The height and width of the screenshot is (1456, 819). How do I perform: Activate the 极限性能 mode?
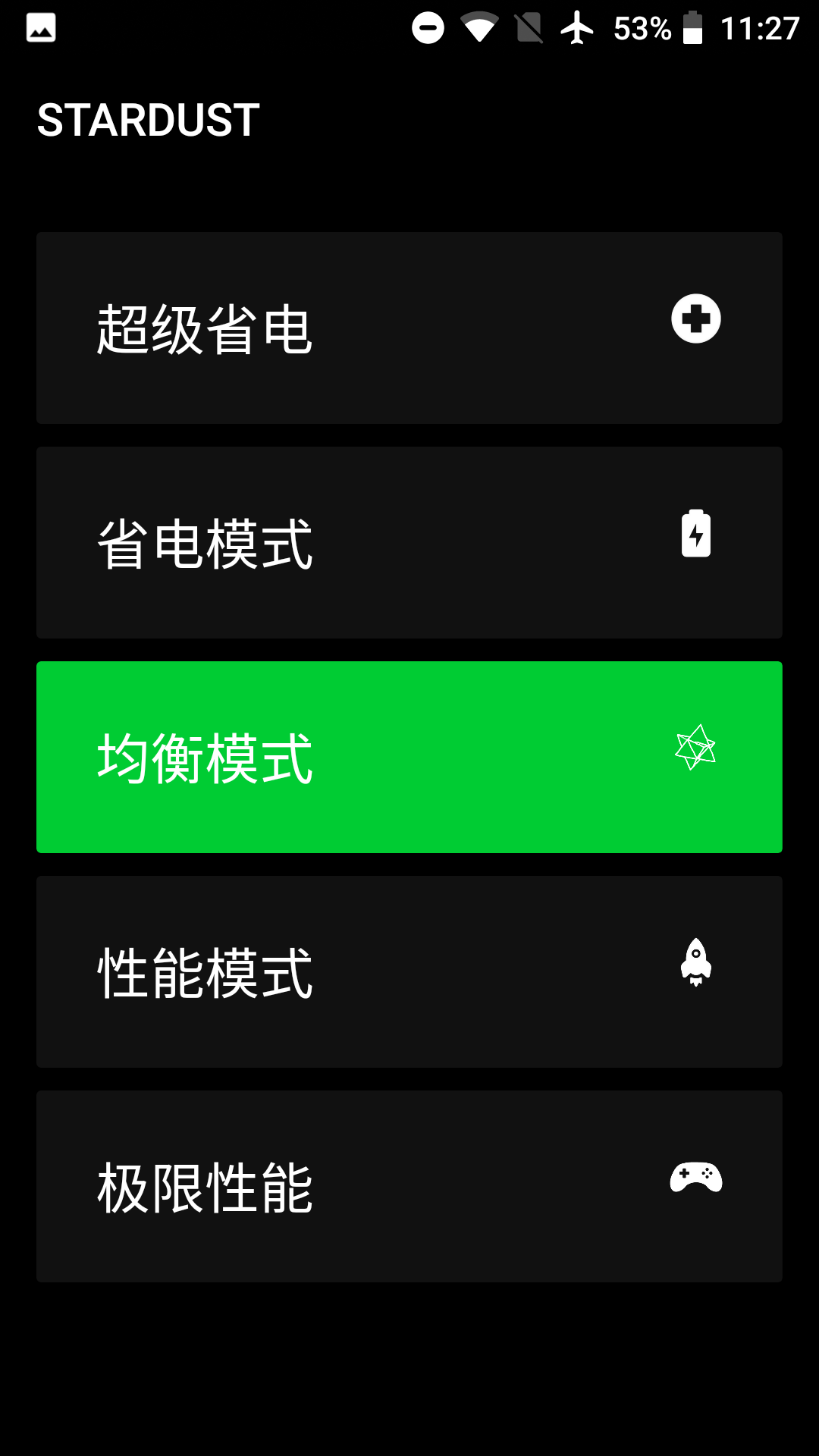click(409, 1186)
